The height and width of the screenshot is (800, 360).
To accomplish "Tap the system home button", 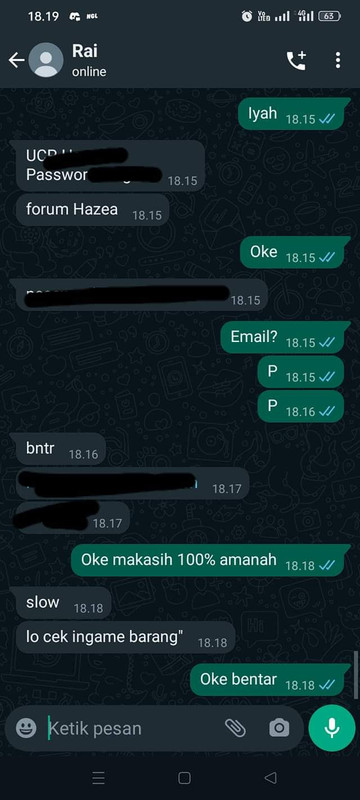I will pos(185,778).
